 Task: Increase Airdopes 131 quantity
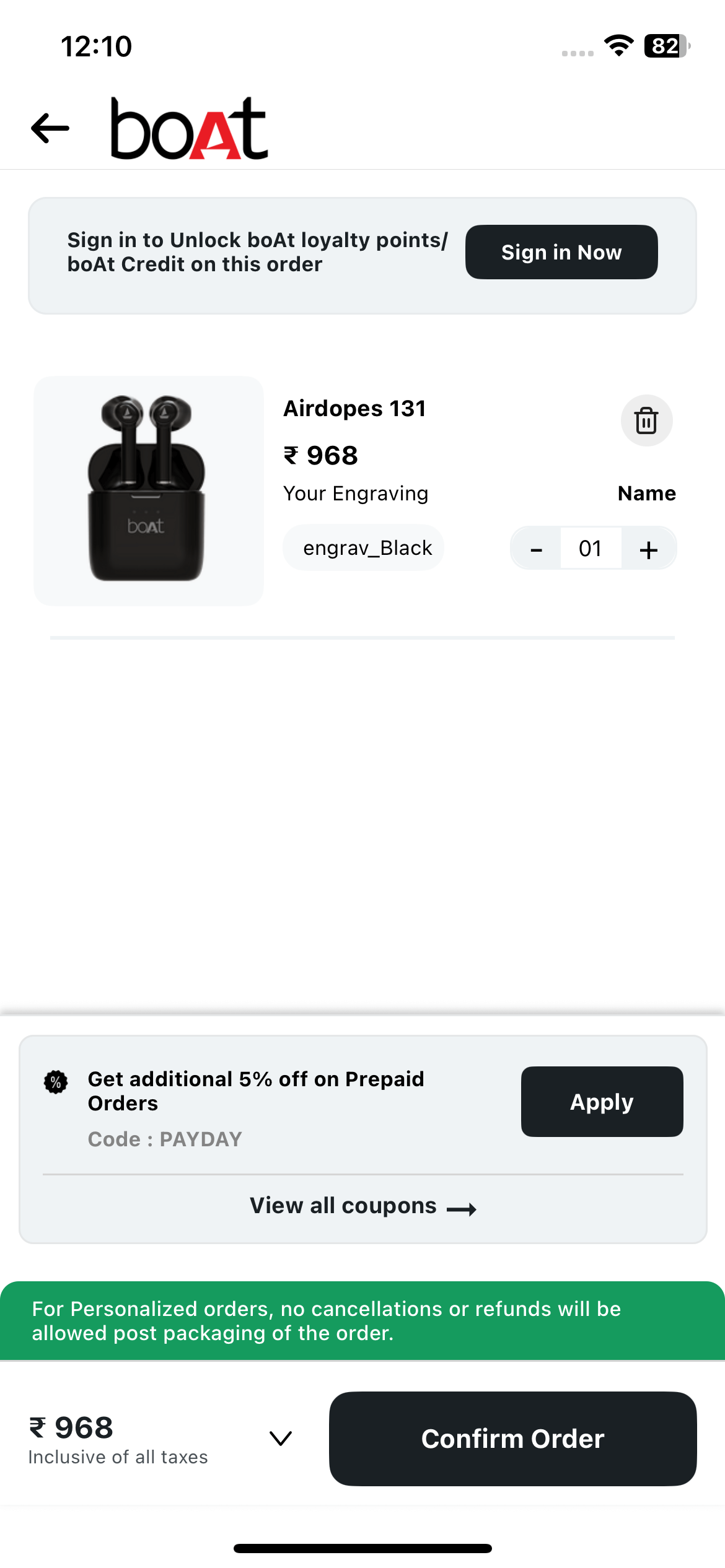click(x=648, y=549)
